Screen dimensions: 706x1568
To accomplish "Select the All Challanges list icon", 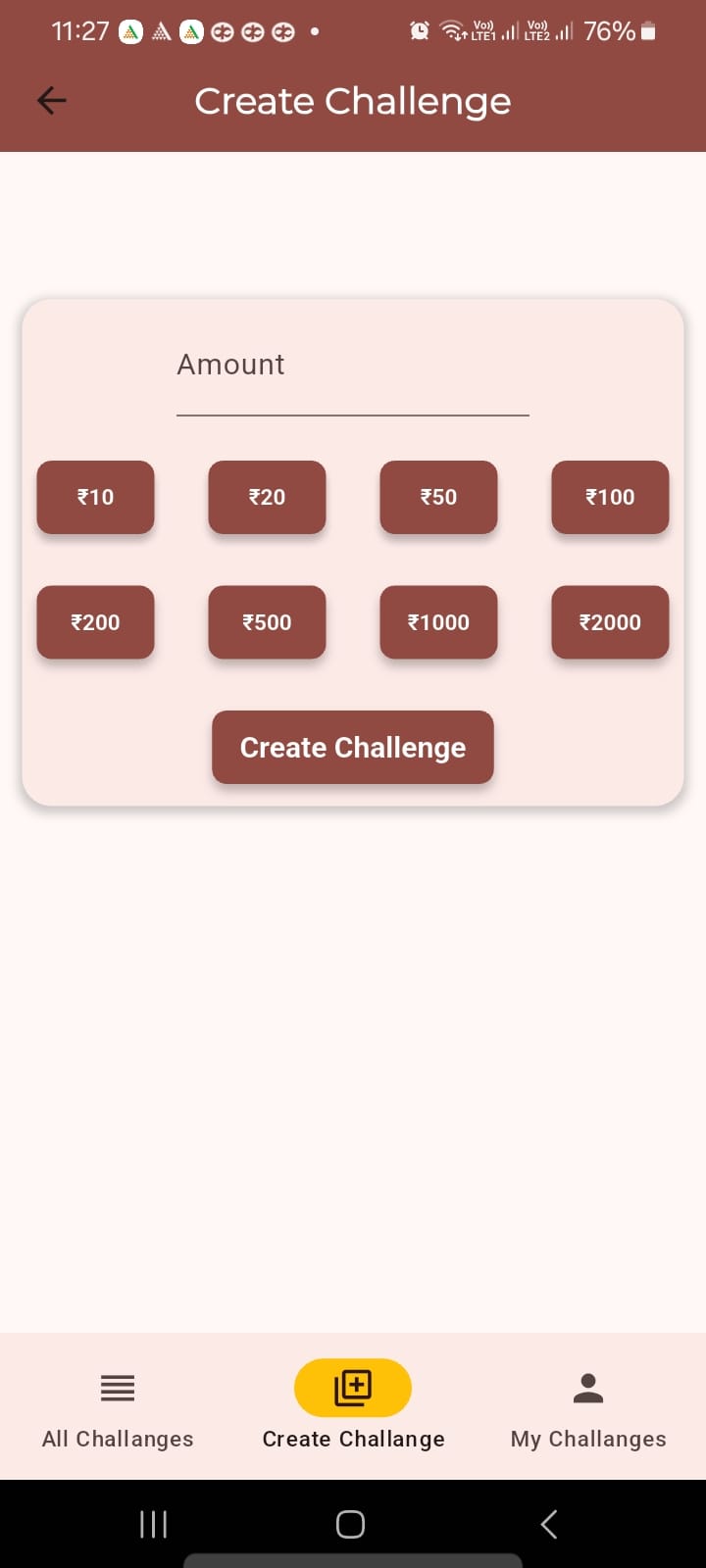I will 117,1388.
